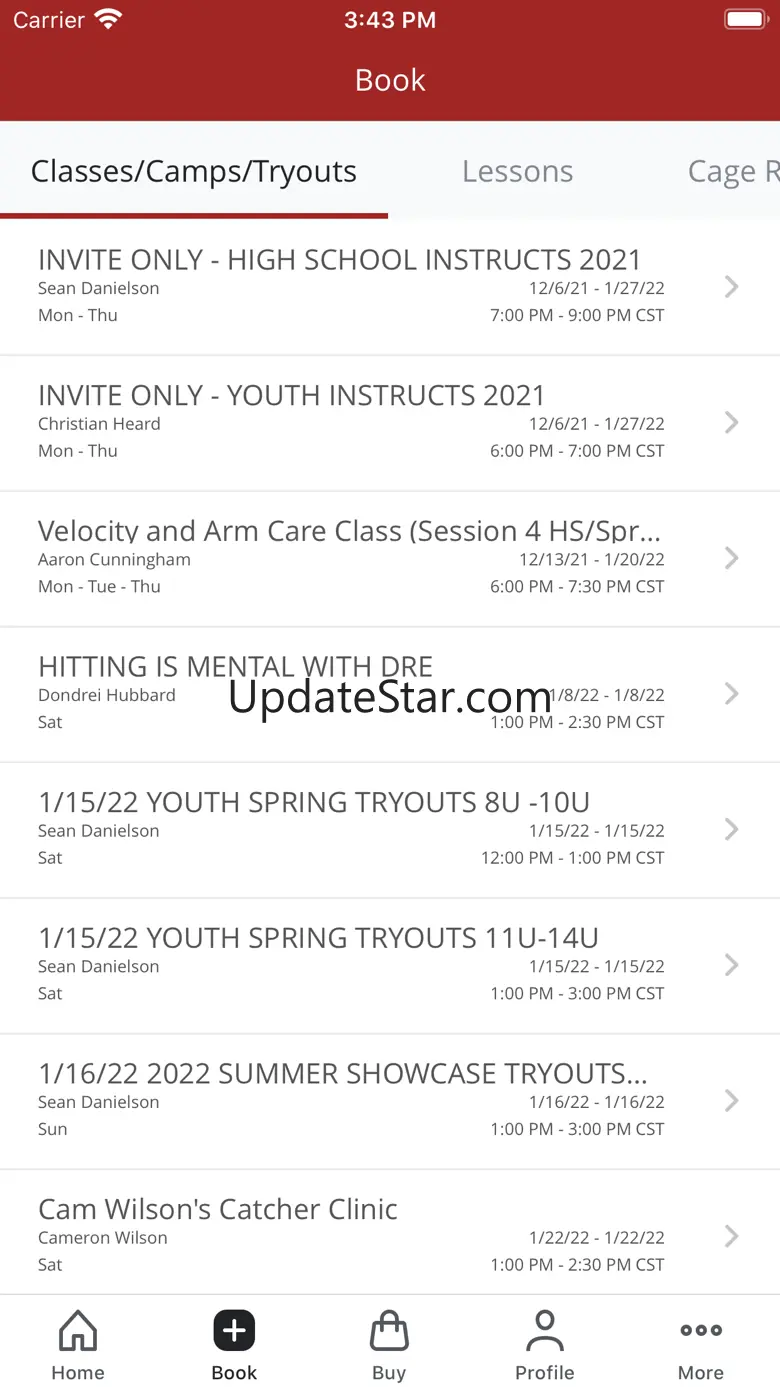Switch to the Cage tab
Screen dimensions: 780x1387
point(732,171)
